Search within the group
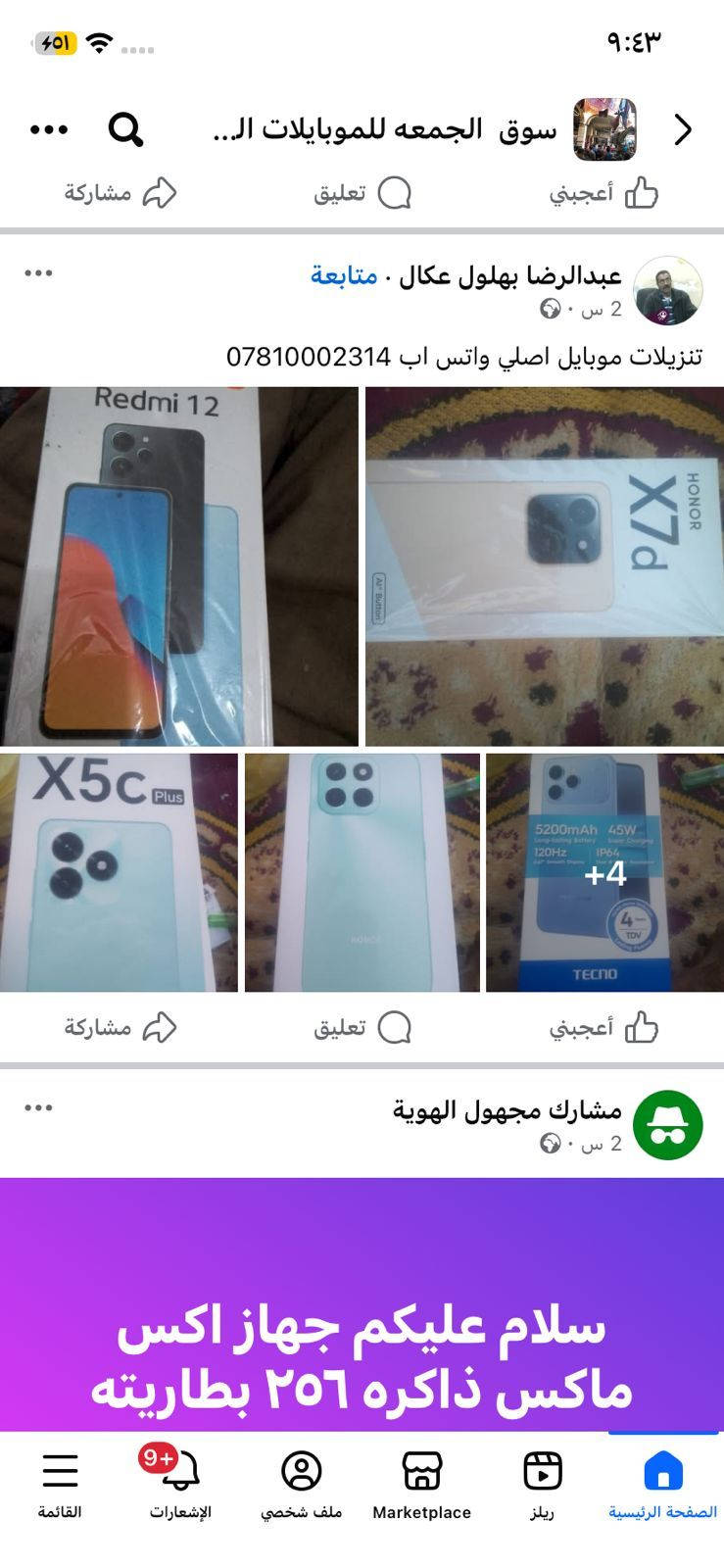This screenshot has height=1568, width=724. [x=125, y=129]
